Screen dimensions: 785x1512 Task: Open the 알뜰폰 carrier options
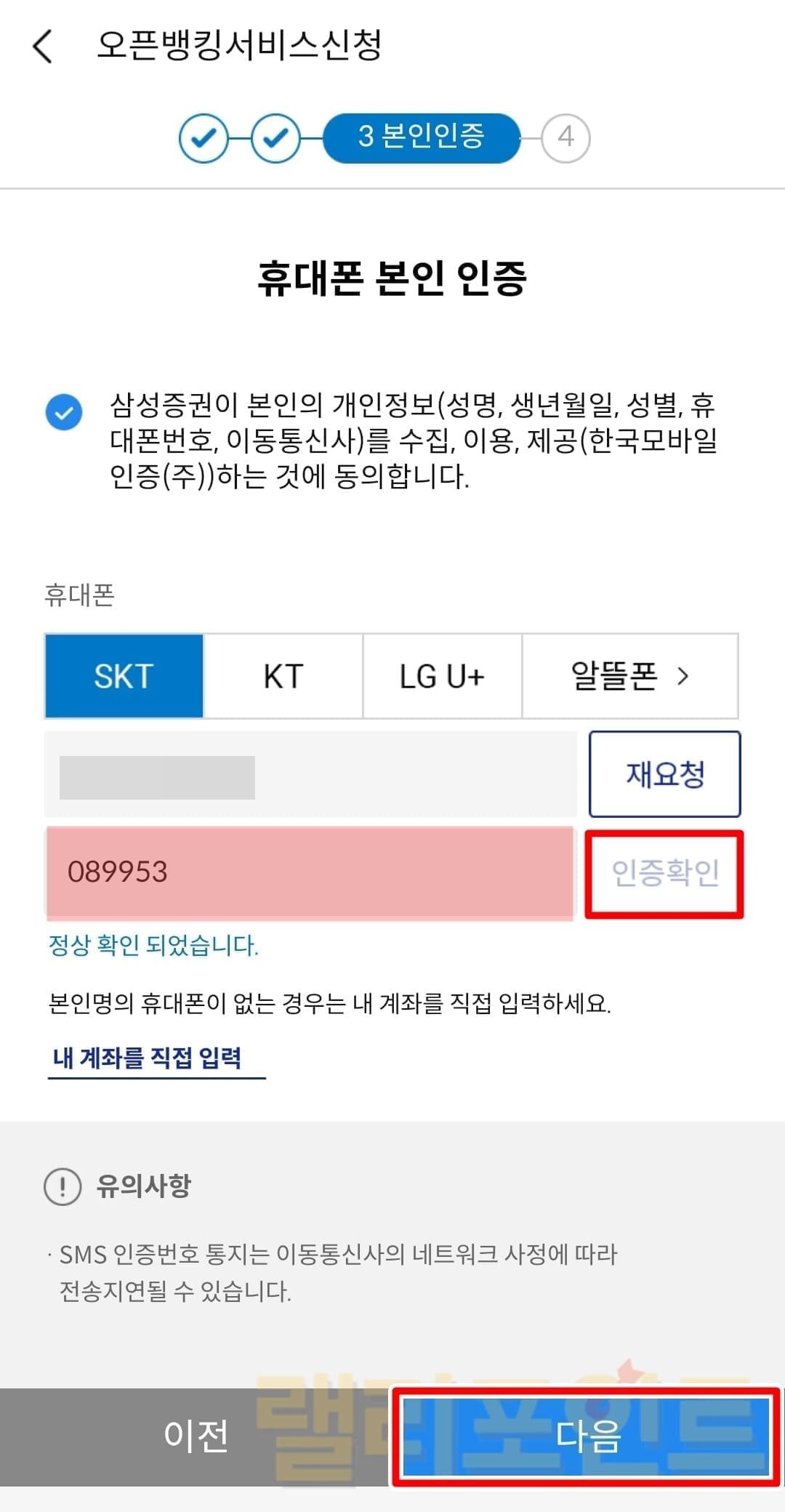tap(629, 676)
